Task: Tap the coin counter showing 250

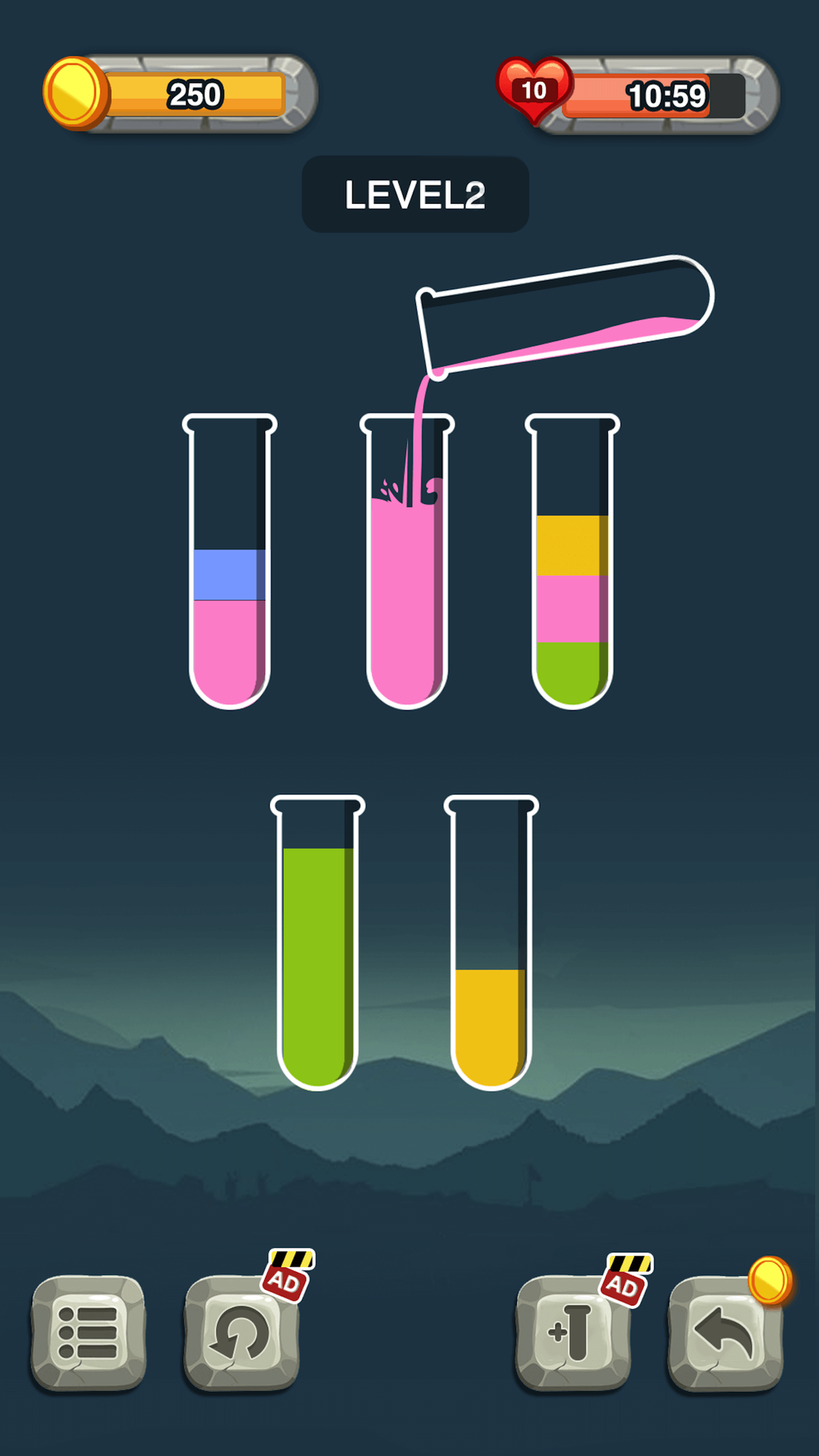Action: click(x=196, y=94)
